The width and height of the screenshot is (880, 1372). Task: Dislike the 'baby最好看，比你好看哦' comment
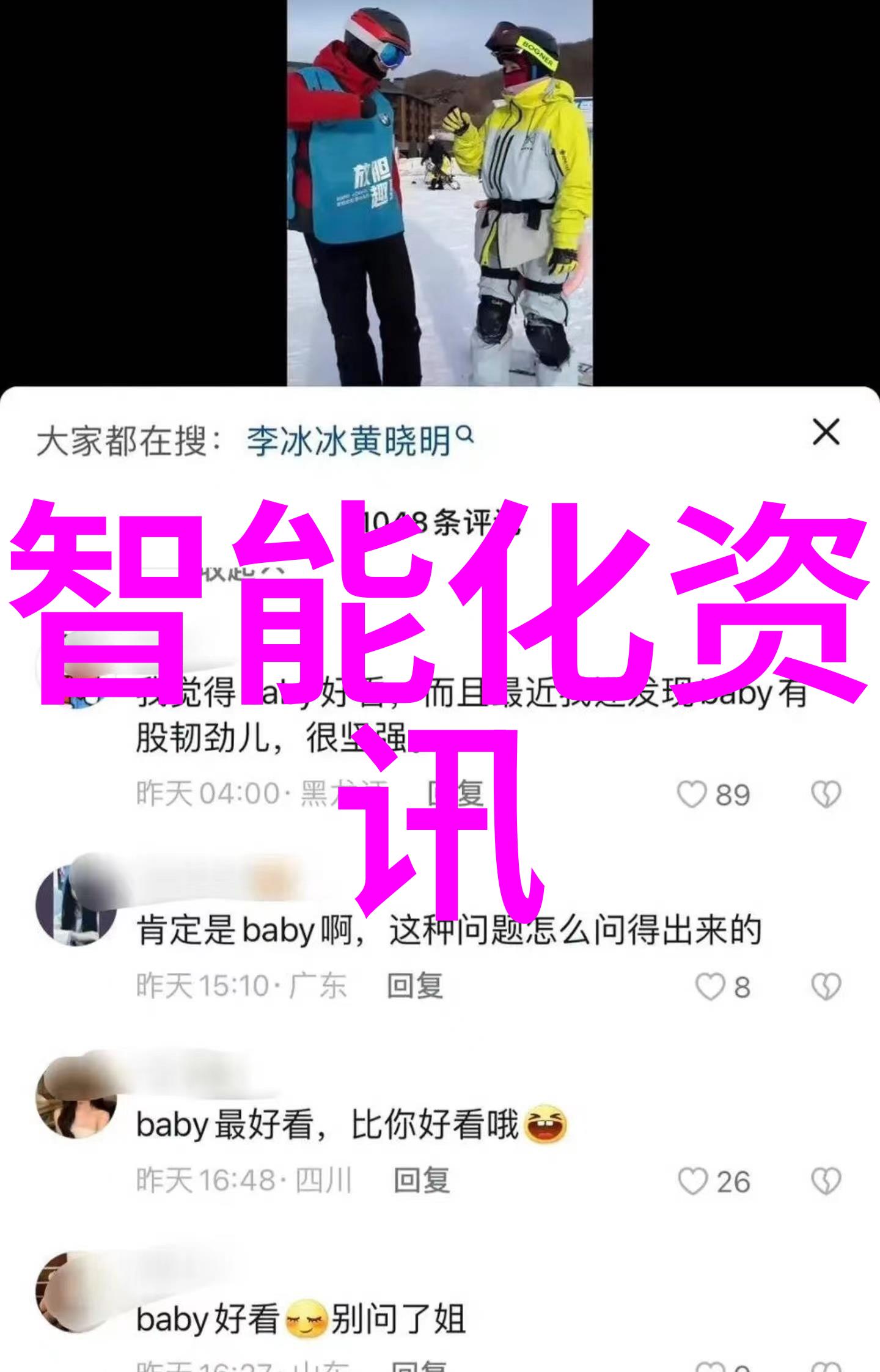(x=826, y=1181)
